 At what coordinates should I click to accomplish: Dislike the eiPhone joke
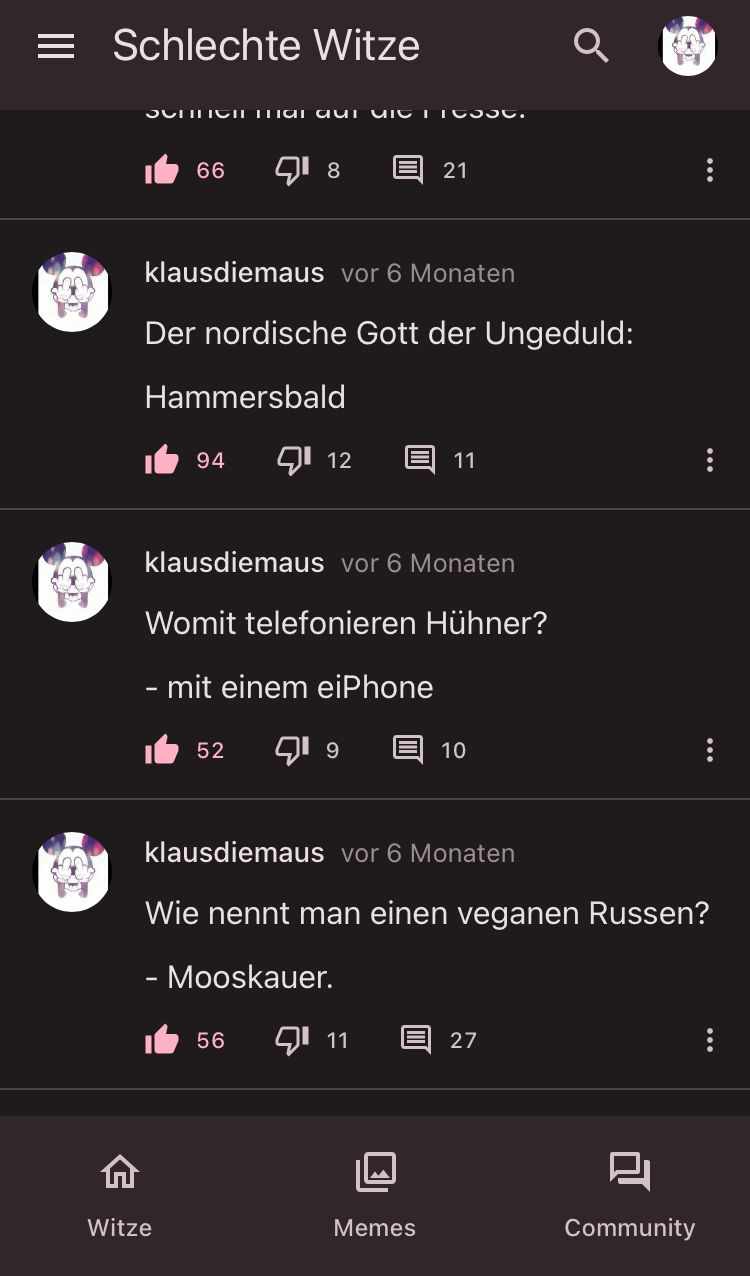click(x=293, y=750)
